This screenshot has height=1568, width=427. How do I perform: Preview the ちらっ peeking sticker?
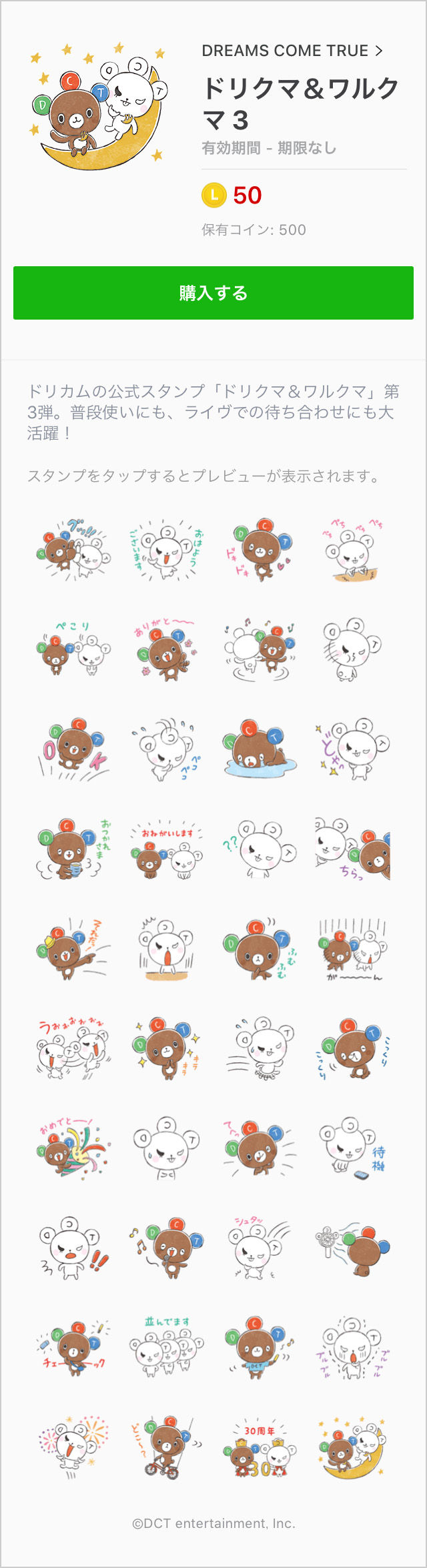click(354, 849)
